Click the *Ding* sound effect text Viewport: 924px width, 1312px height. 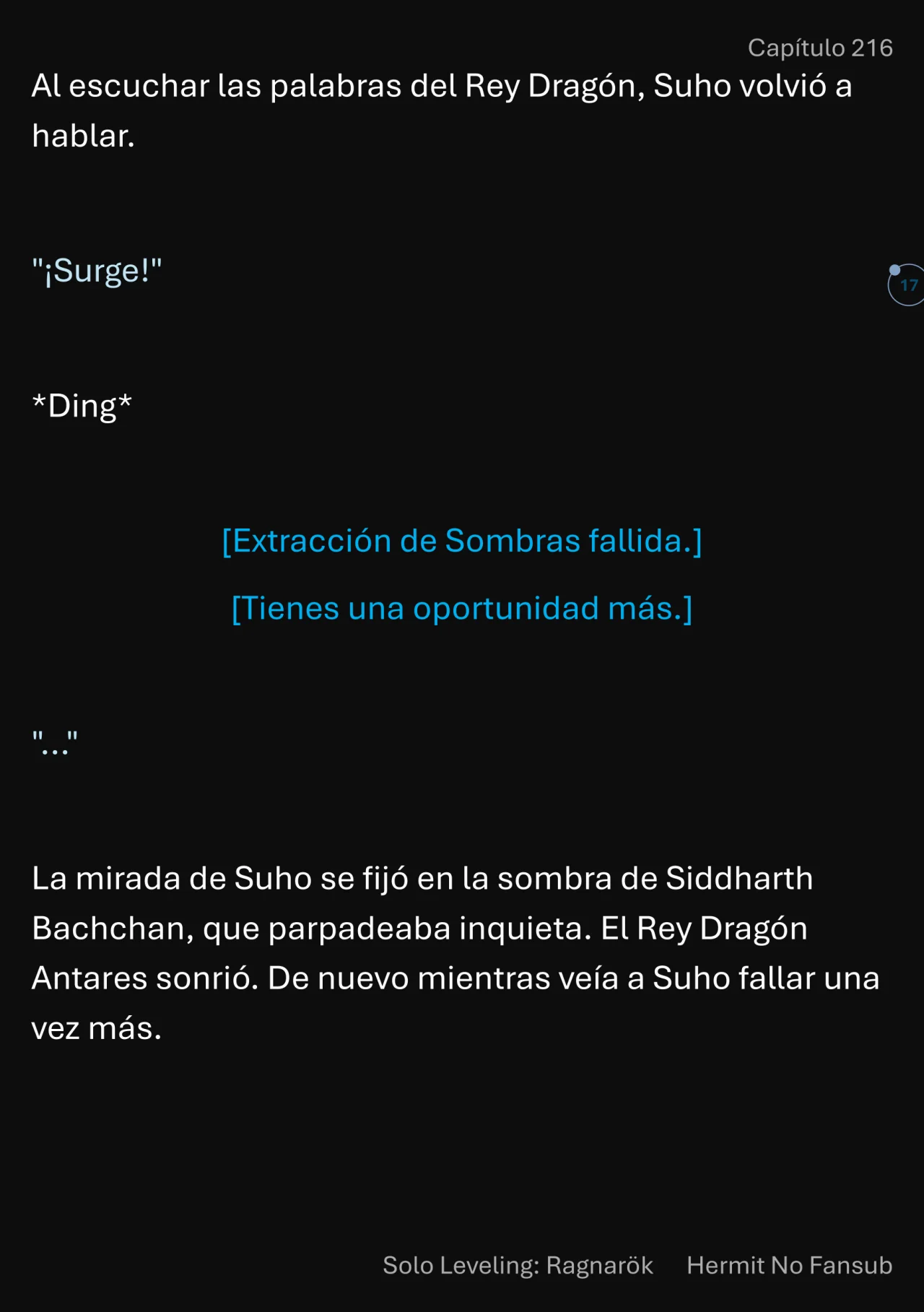point(82,406)
